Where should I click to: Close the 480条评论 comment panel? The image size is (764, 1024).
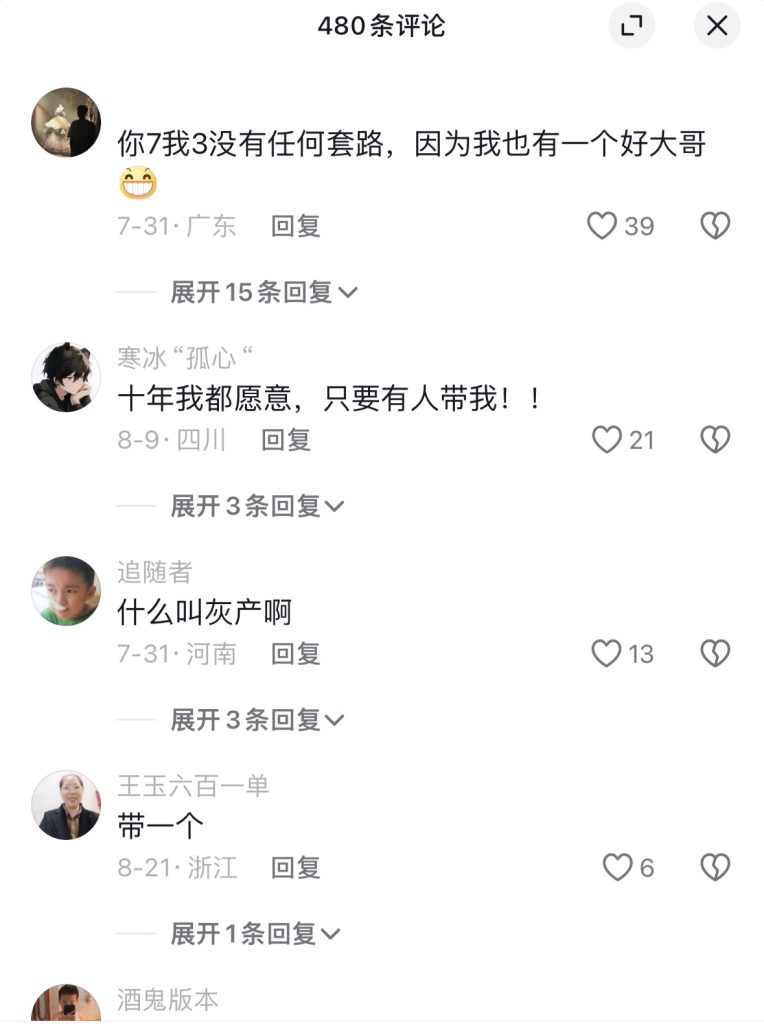716,26
